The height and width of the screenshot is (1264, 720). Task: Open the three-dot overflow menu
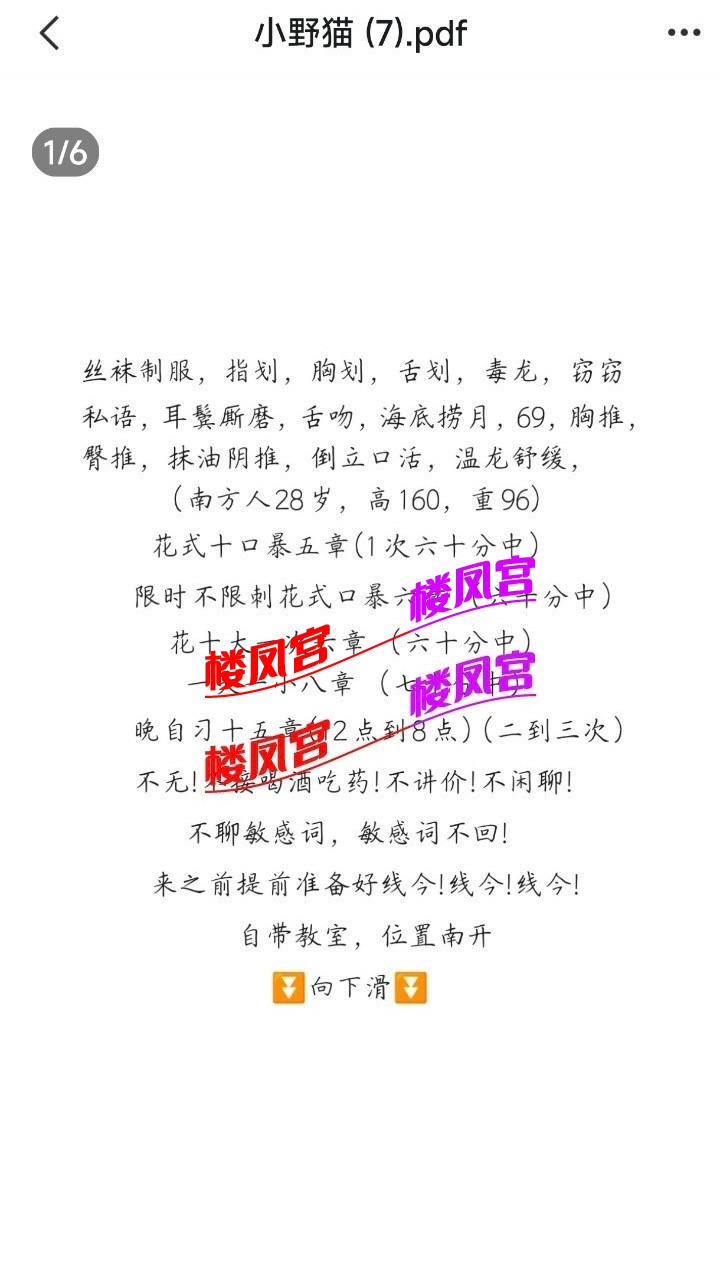pyautogui.click(x=684, y=33)
